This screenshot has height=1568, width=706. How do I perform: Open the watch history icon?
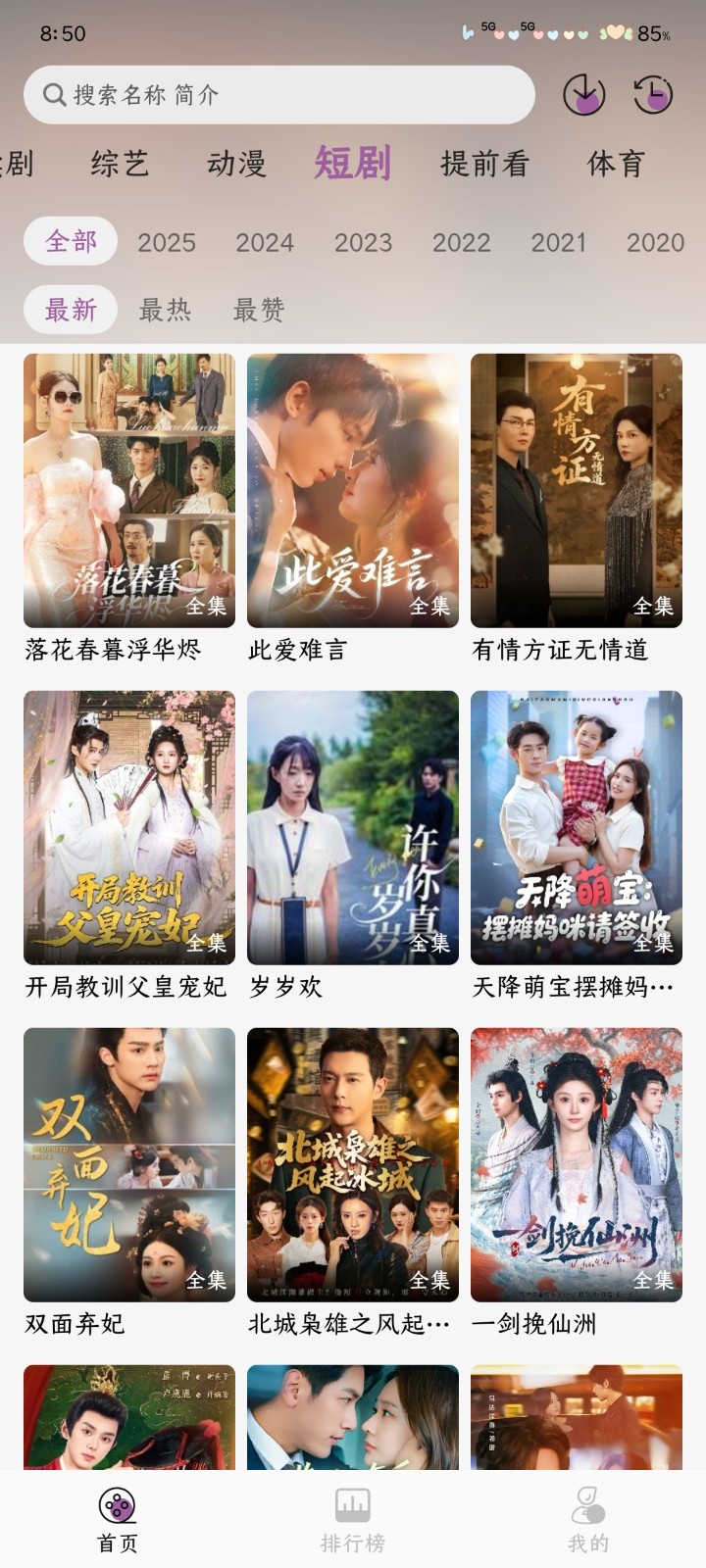652,95
